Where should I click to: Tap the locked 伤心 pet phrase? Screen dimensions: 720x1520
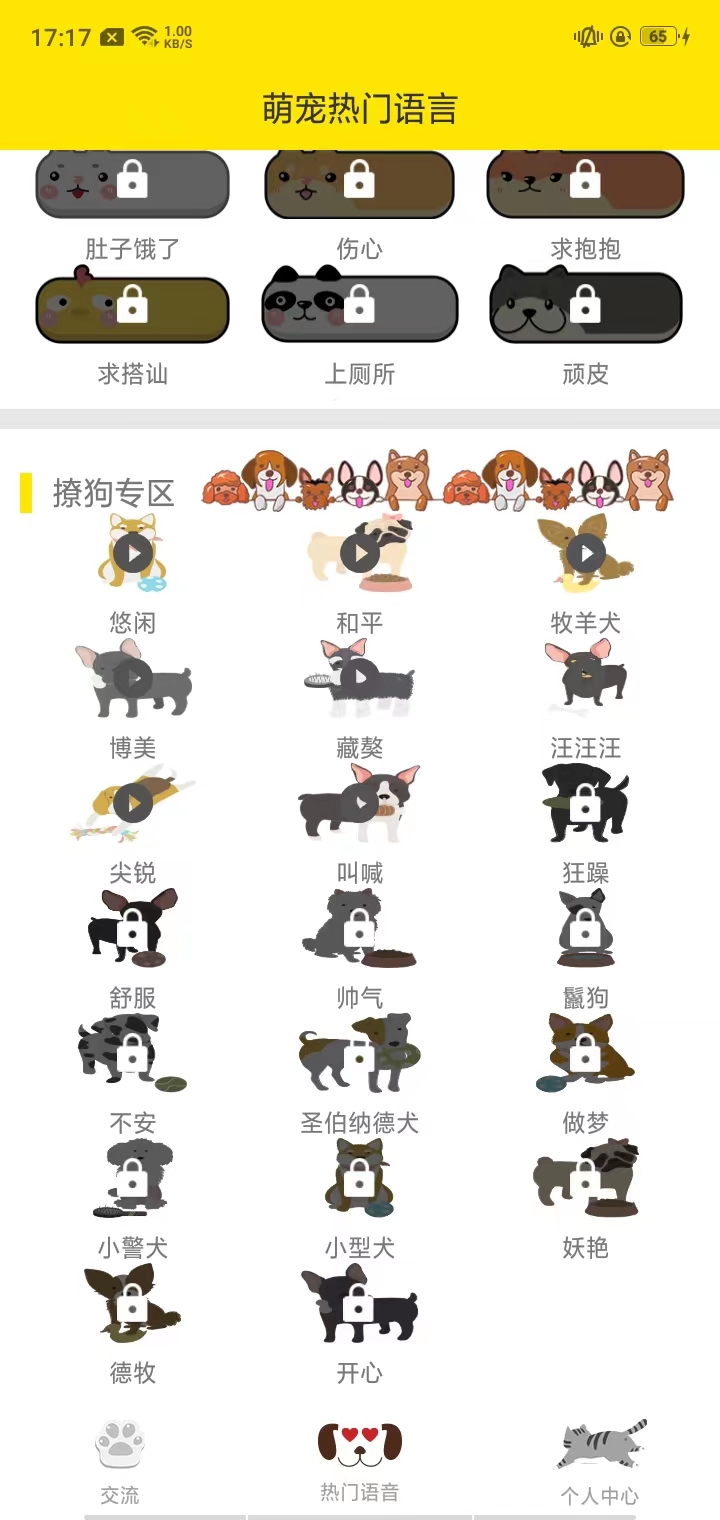coord(360,183)
